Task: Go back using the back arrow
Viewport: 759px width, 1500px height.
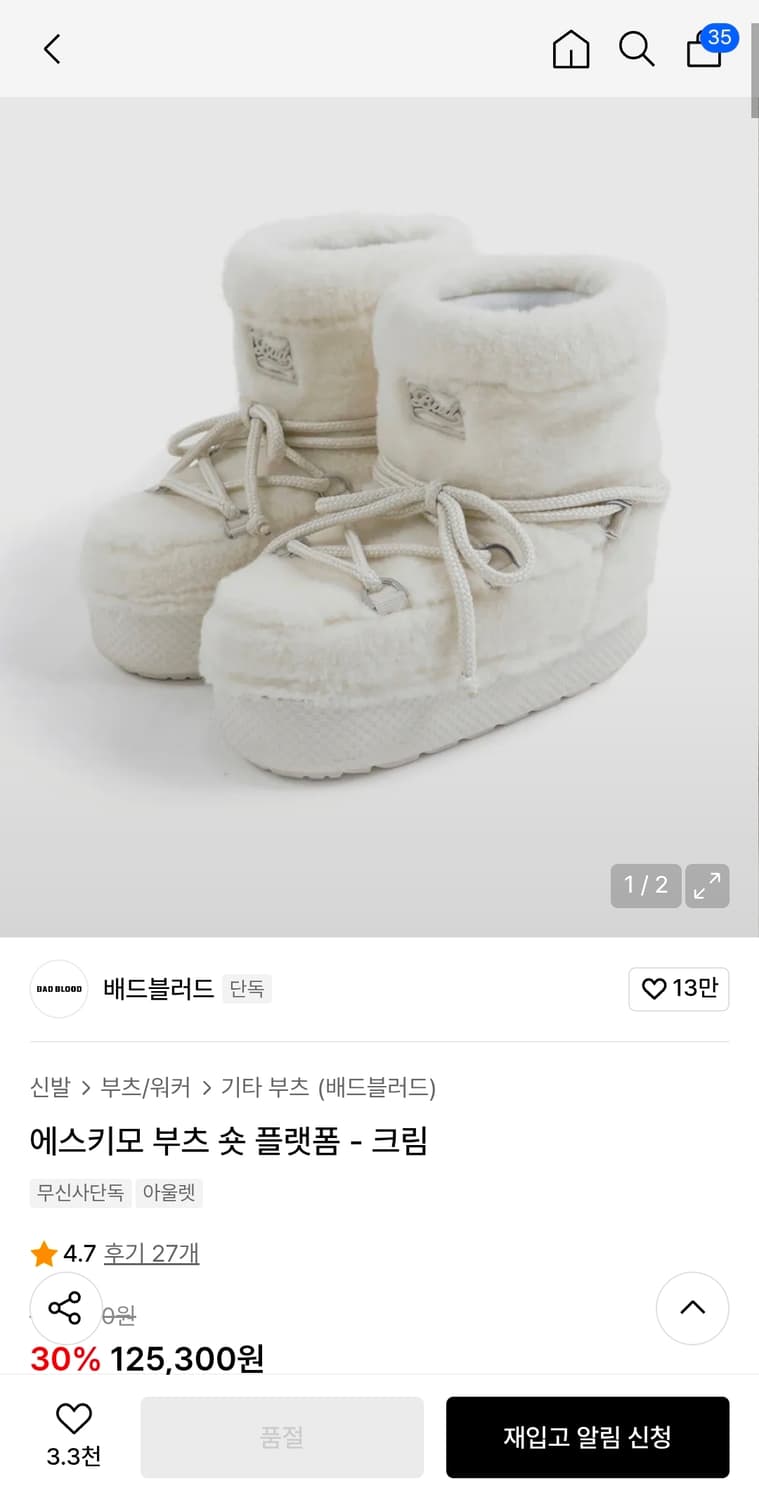Action: (x=52, y=49)
